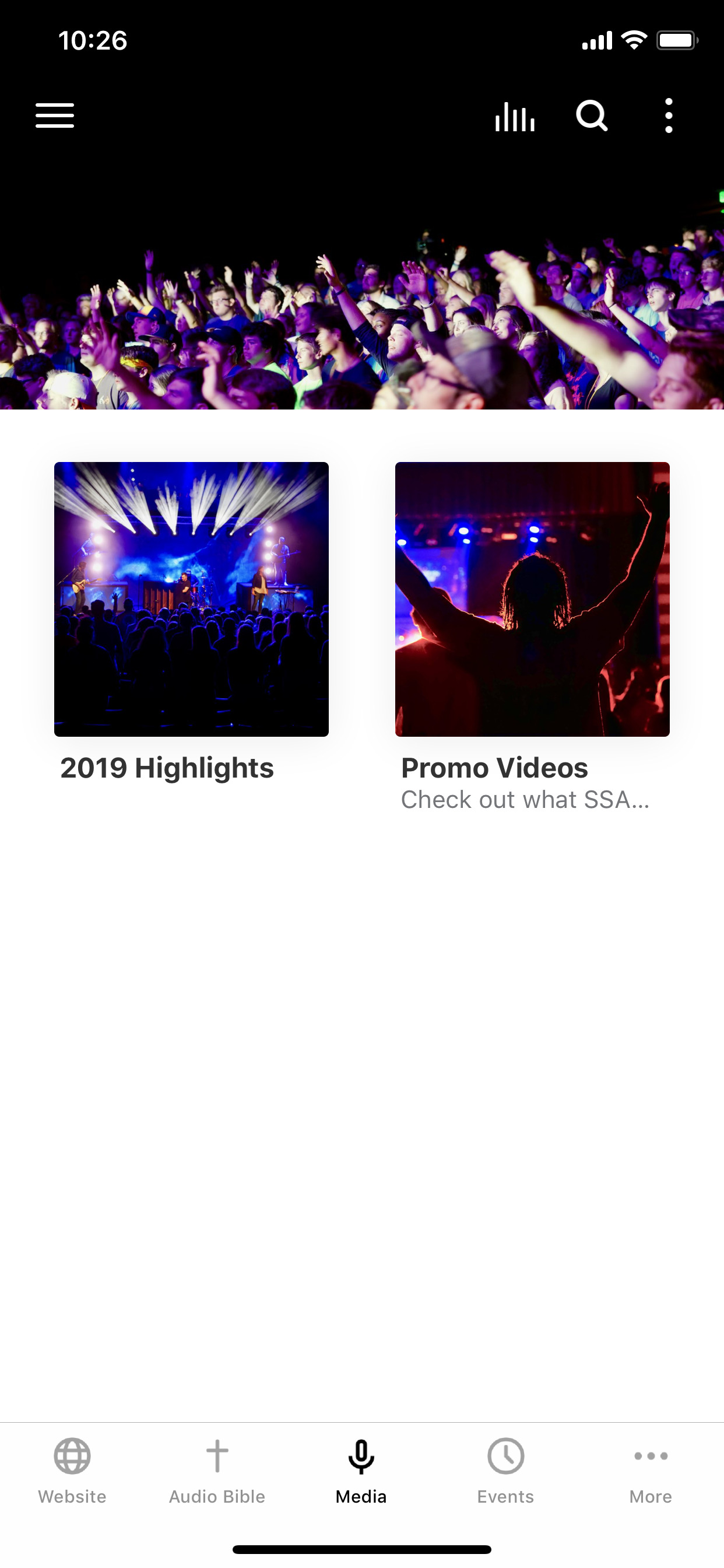
Task: Open the three-dot overflow menu
Action: (669, 116)
